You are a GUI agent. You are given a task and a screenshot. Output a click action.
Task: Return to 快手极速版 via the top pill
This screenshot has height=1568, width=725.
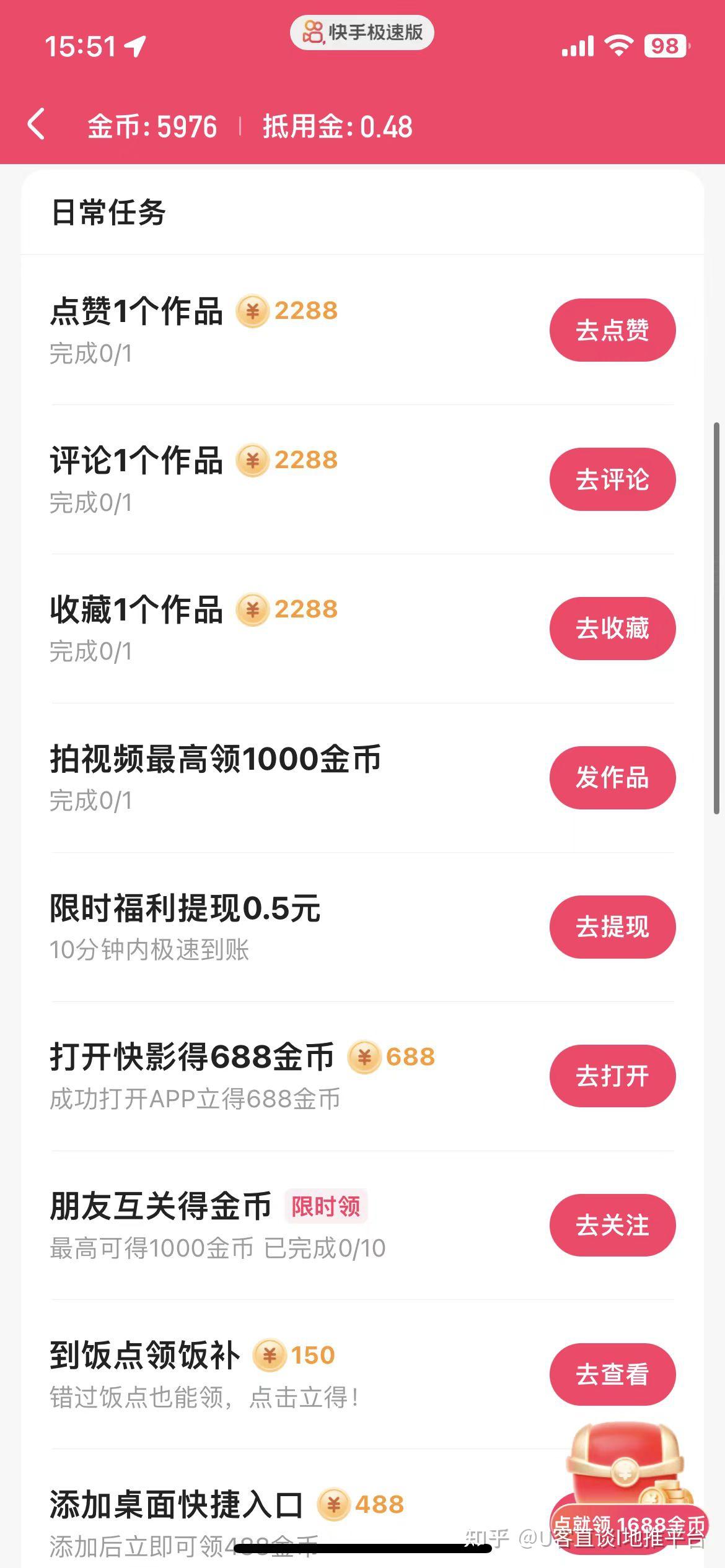[362, 32]
